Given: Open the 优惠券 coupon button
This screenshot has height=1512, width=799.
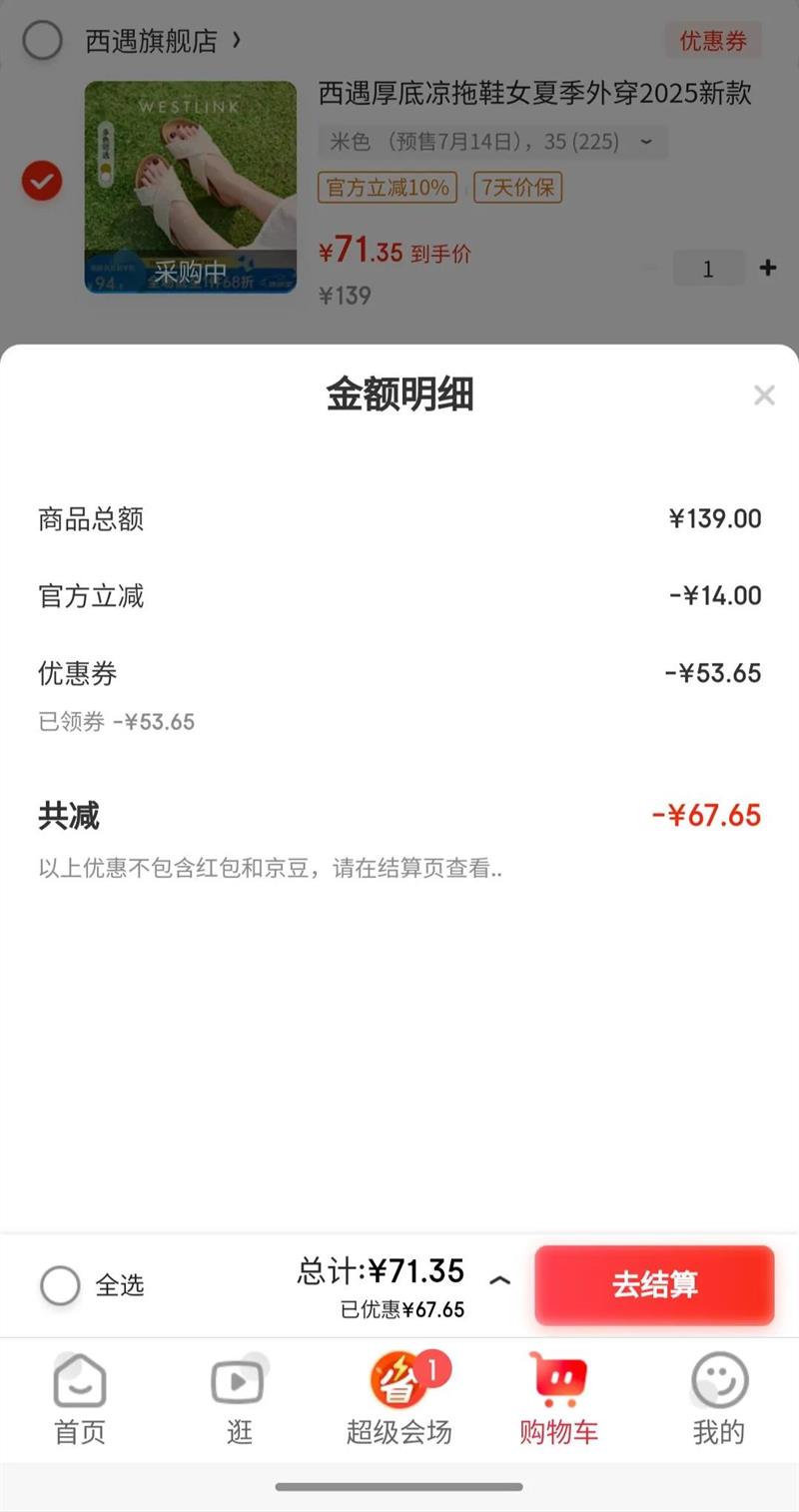Looking at the screenshot, I should [713, 41].
